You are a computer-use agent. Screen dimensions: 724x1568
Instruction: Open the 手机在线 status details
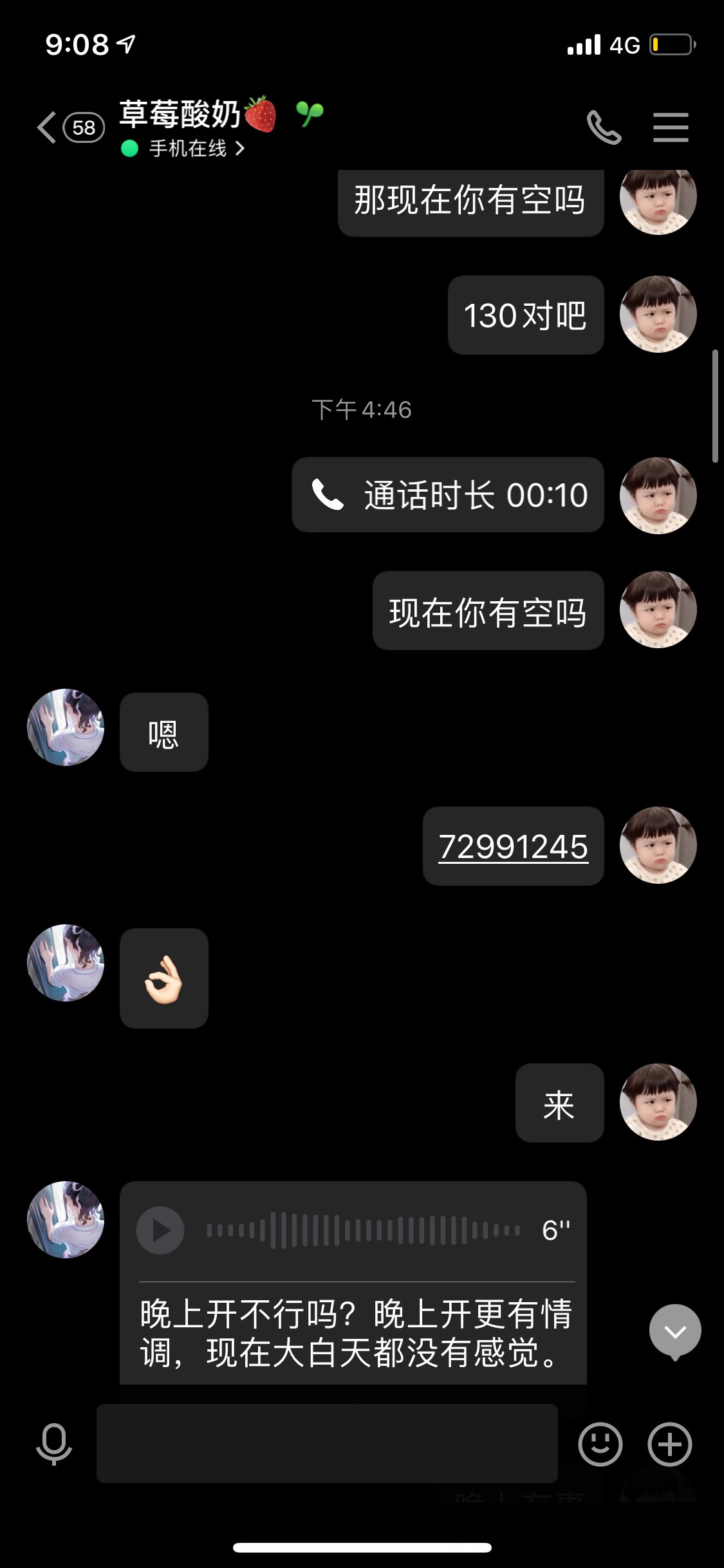(183, 149)
